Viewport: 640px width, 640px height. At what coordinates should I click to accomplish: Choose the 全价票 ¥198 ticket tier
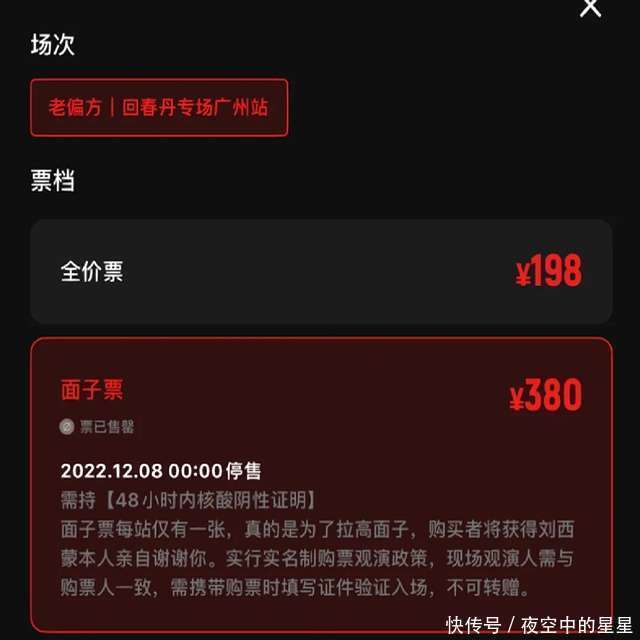coord(320,271)
